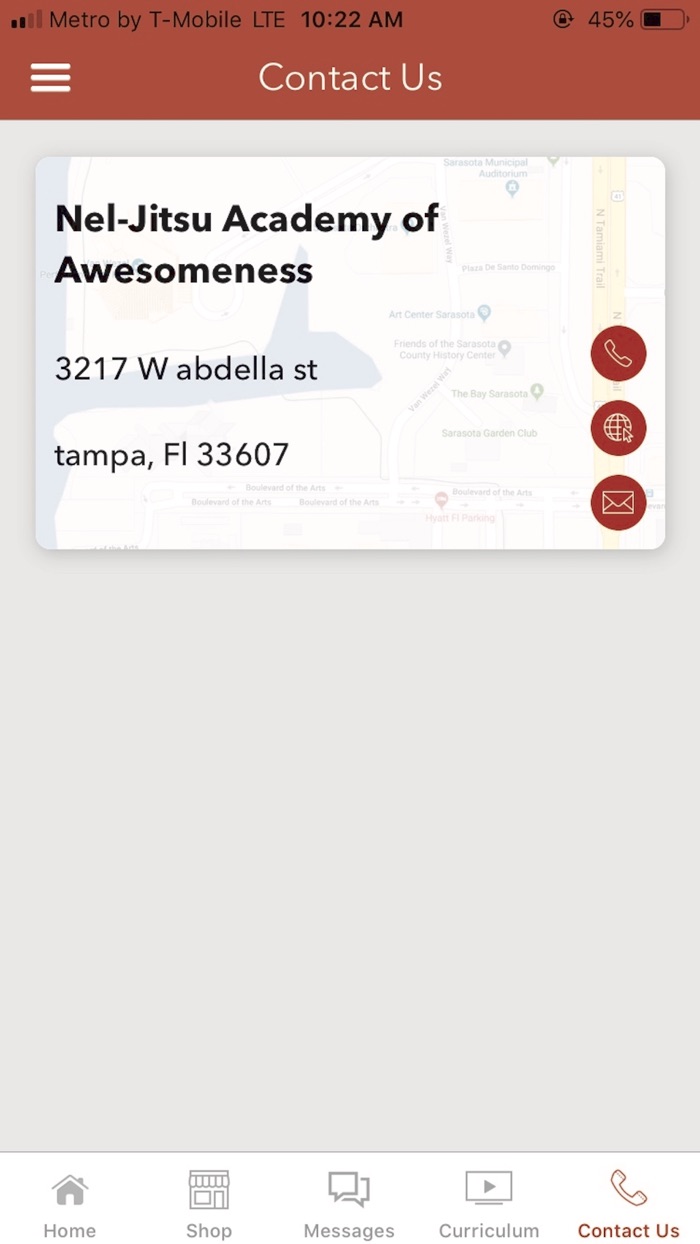Switch to the Home tab
The image size is (700, 1244).
tap(70, 1204)
